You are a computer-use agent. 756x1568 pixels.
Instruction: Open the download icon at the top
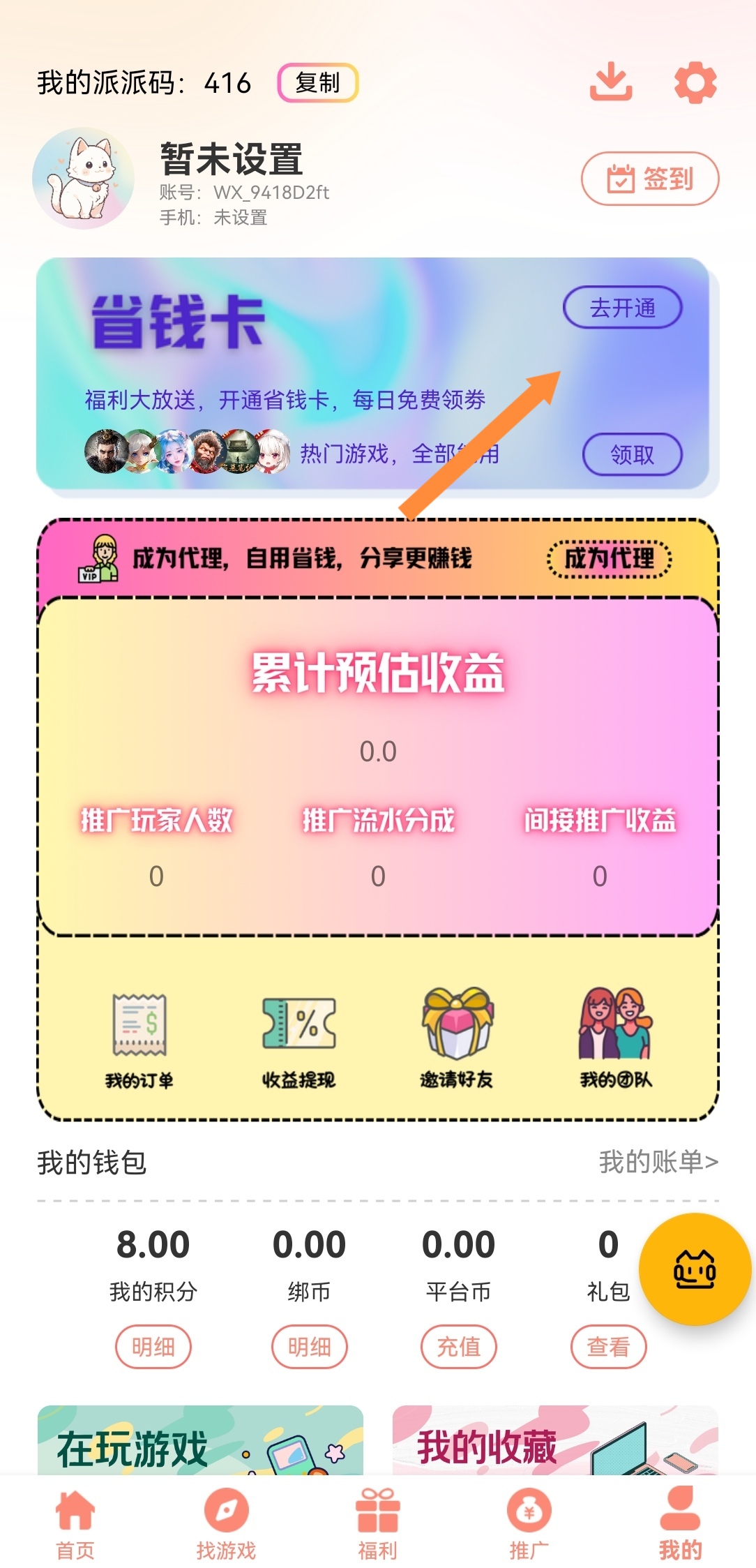point(611,82)
